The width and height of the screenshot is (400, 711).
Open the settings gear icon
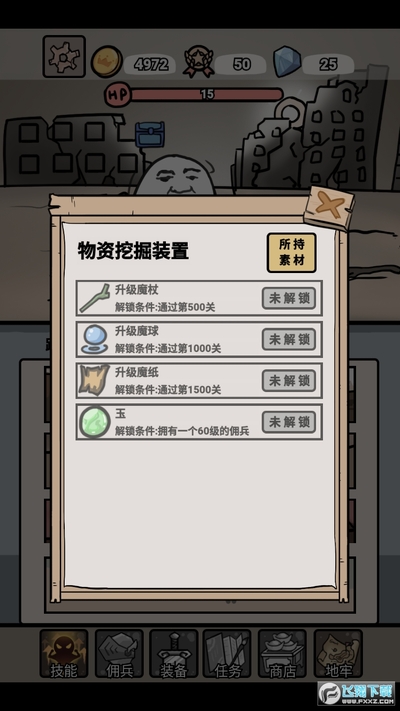click(64, 57)
